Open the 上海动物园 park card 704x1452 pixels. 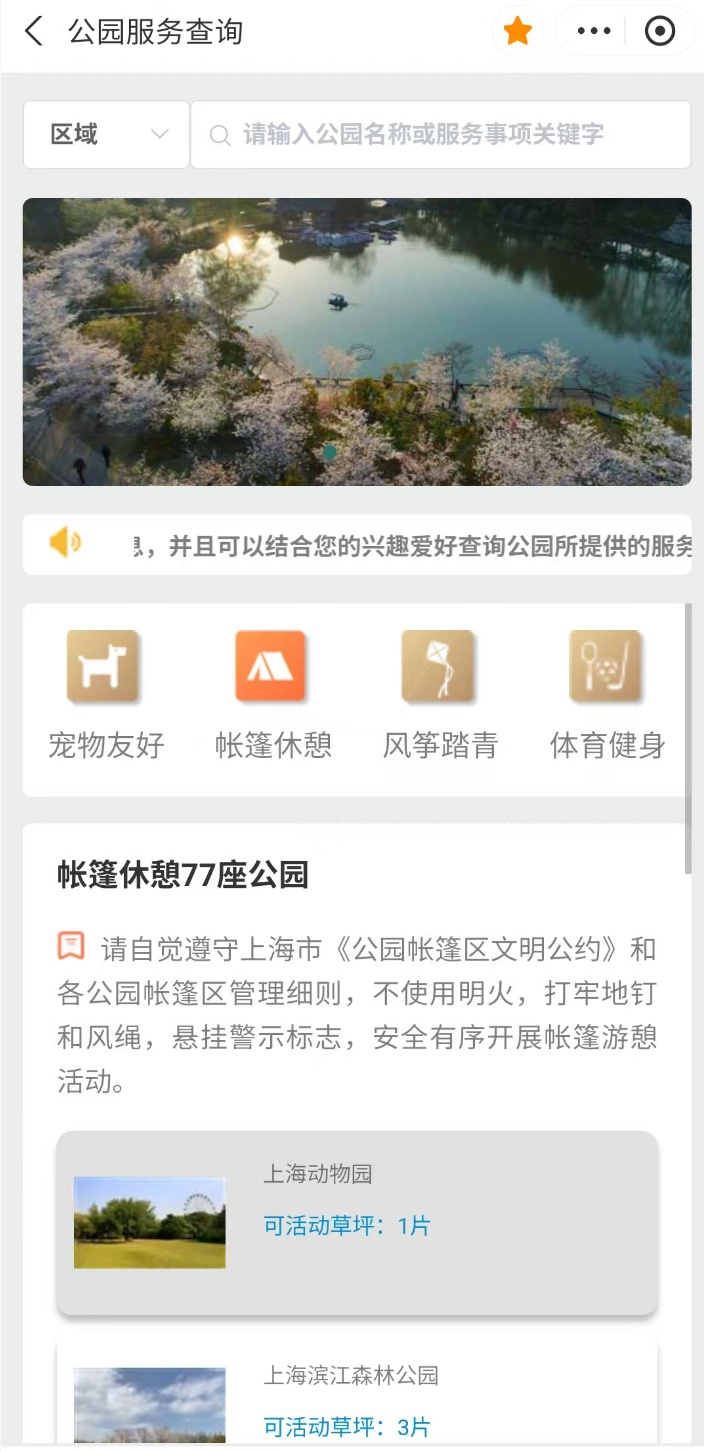tap(357, 1222)
